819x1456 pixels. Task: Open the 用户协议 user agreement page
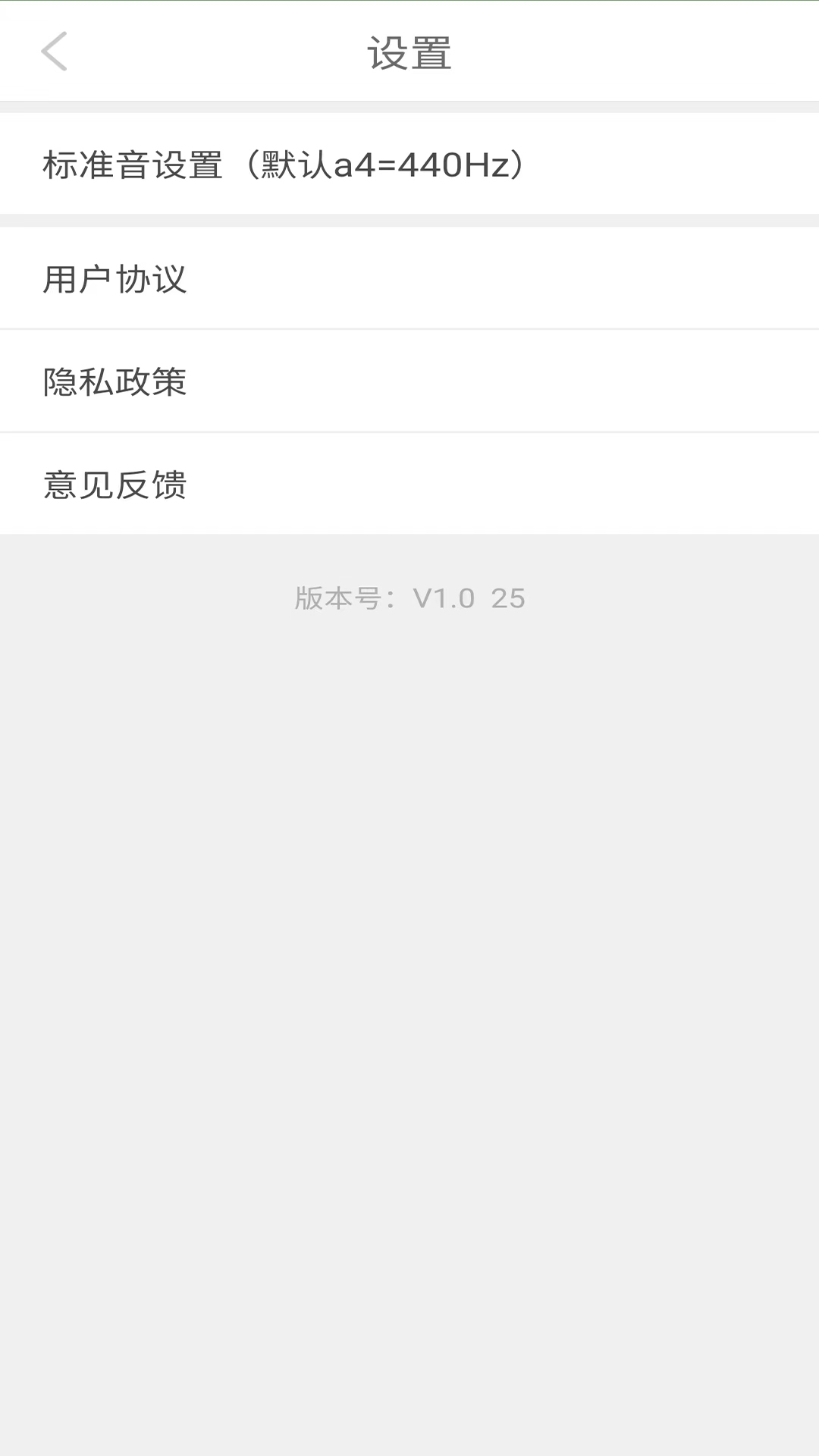409,278
